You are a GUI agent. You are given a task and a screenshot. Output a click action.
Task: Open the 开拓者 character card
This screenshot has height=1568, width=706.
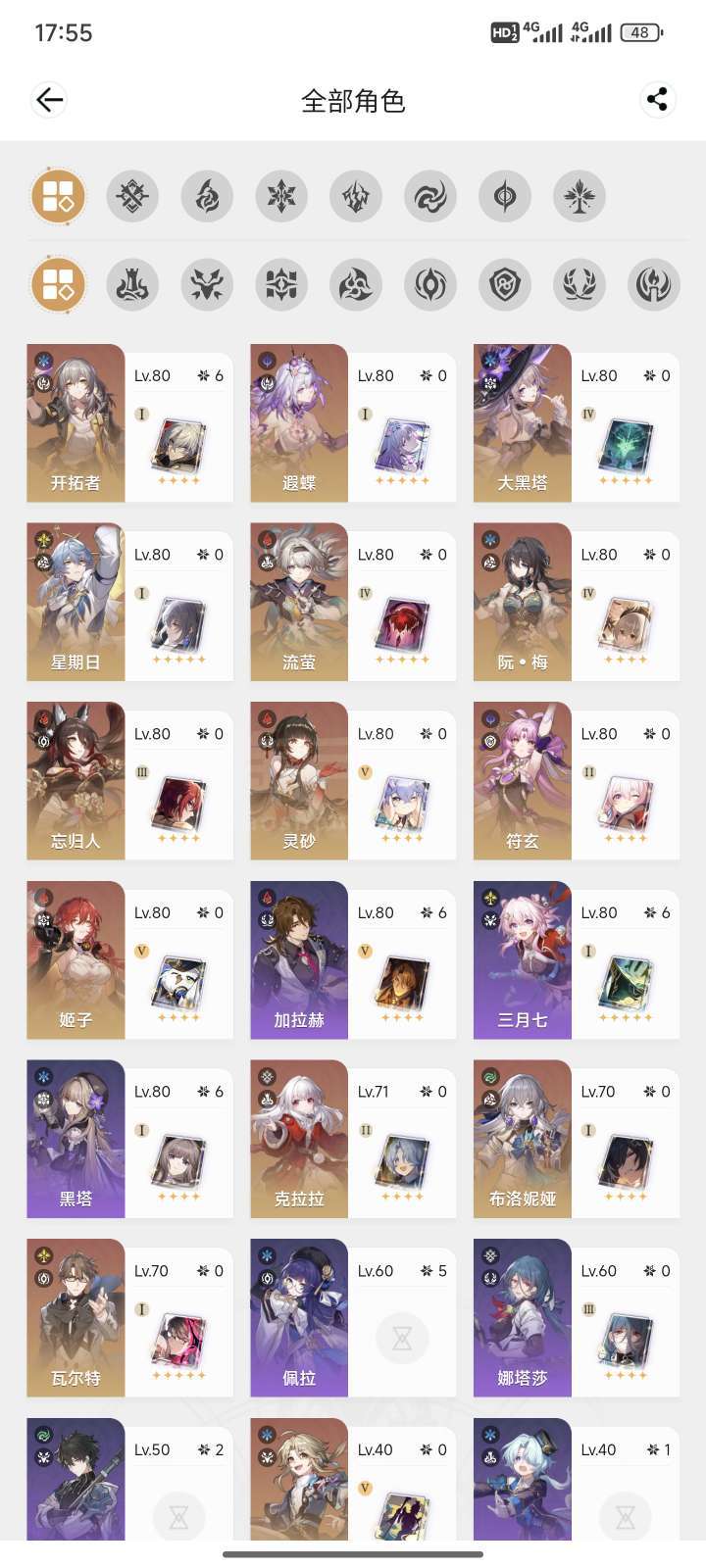[x=129, y=423]
